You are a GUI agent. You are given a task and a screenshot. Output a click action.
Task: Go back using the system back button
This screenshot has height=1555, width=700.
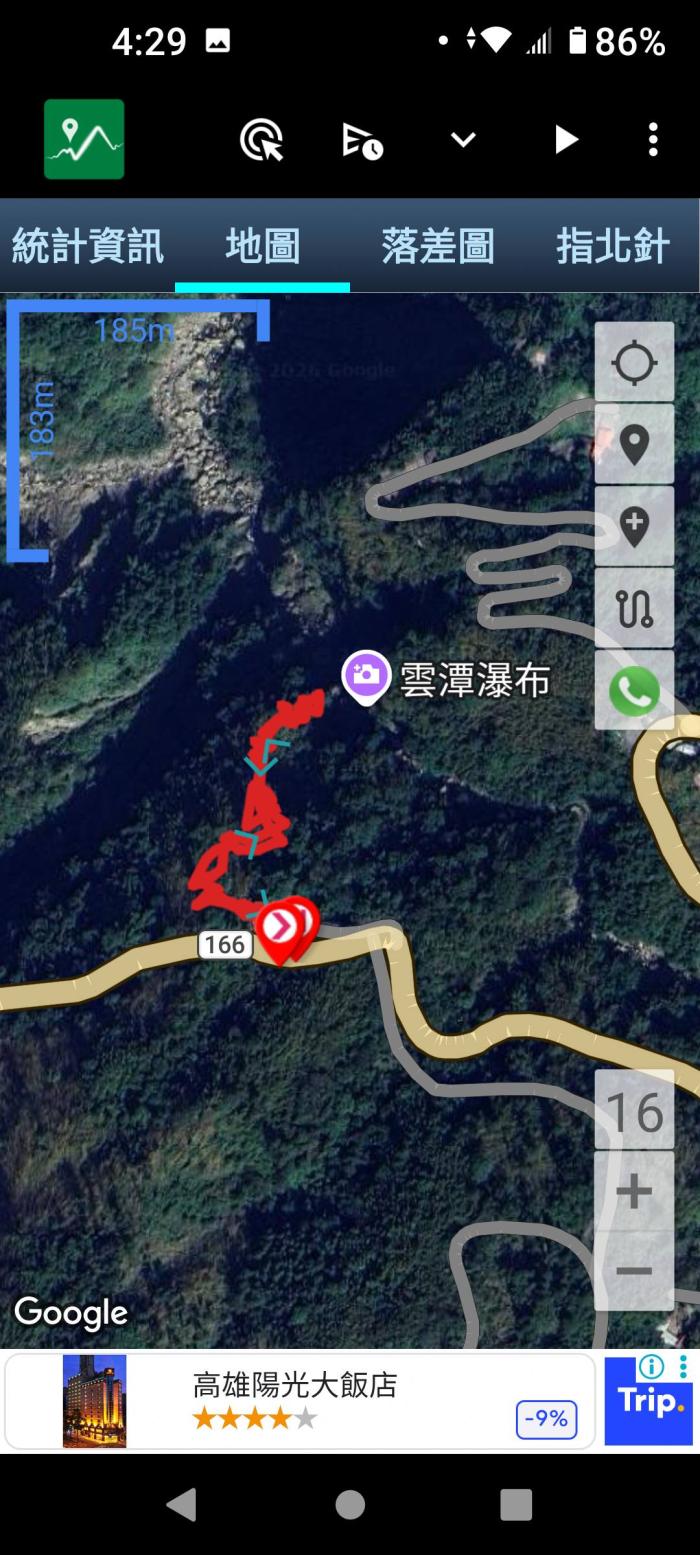point(181,1504)
